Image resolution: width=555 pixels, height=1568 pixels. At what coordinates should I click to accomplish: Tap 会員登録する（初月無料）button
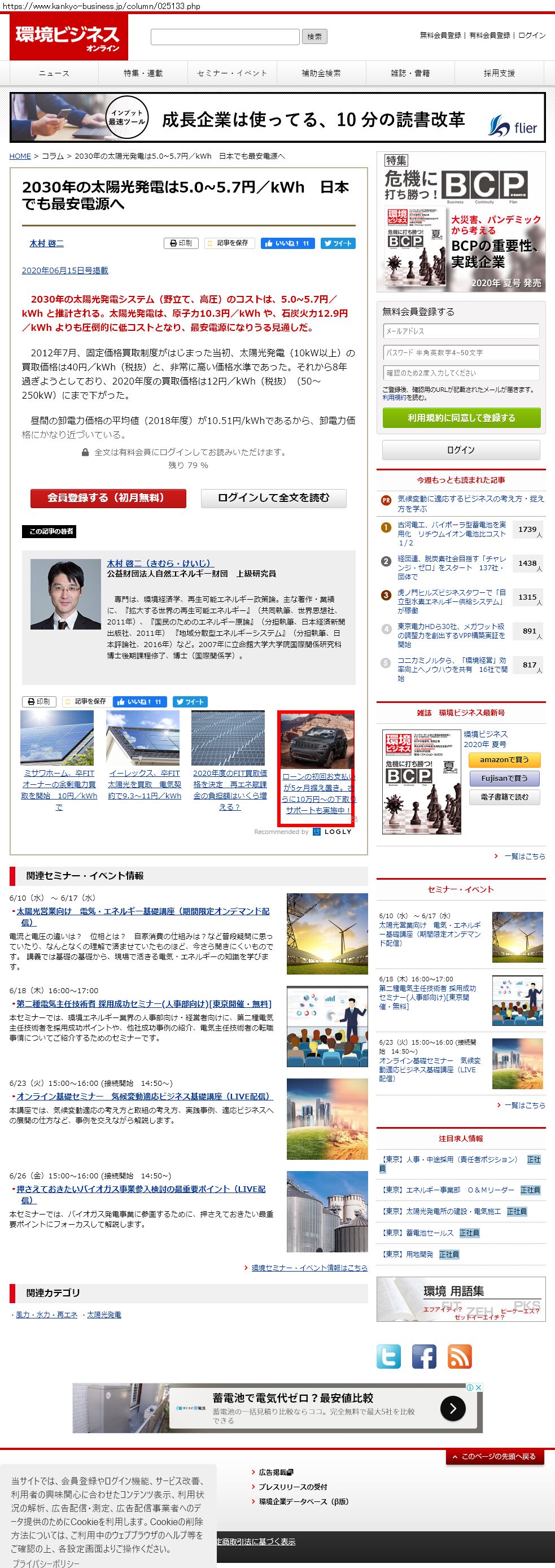coord(108,498)
